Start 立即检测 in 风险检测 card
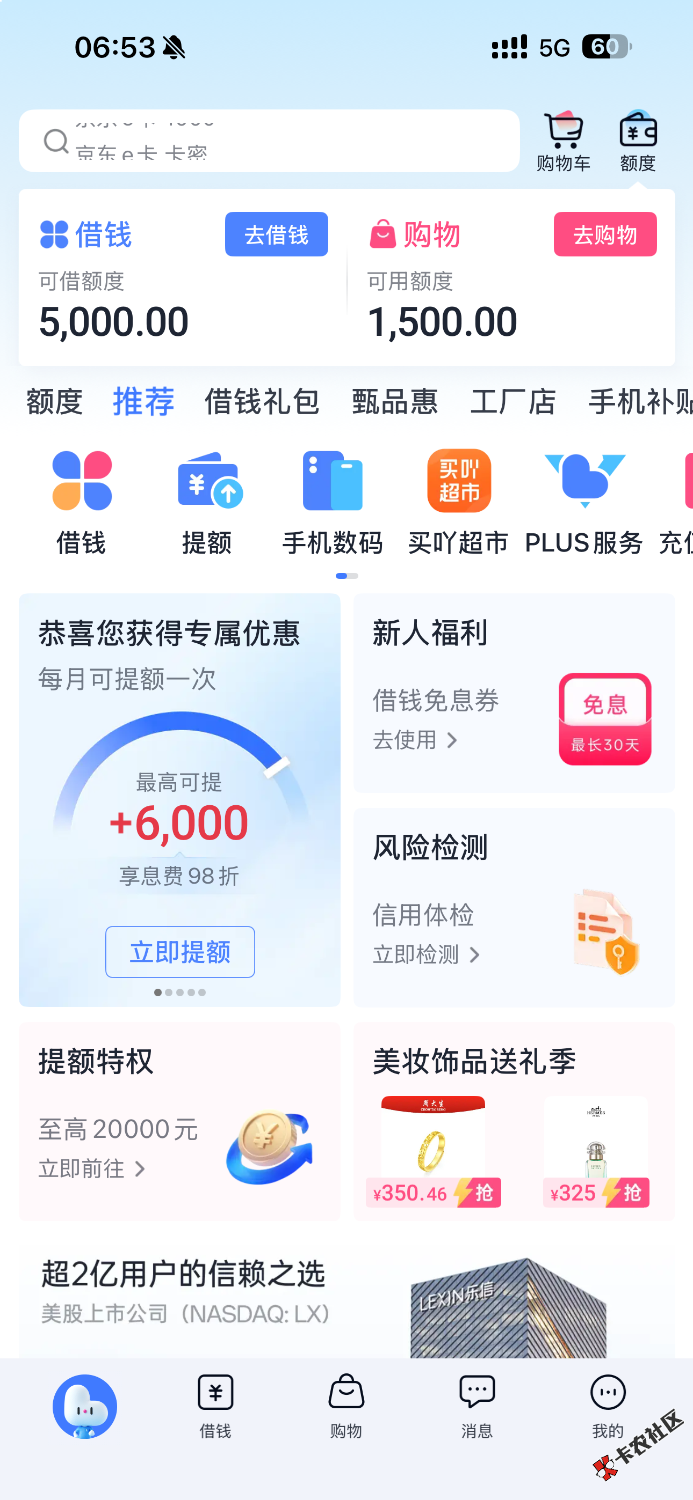The image size is (693, 1500). tap(426, 955)
